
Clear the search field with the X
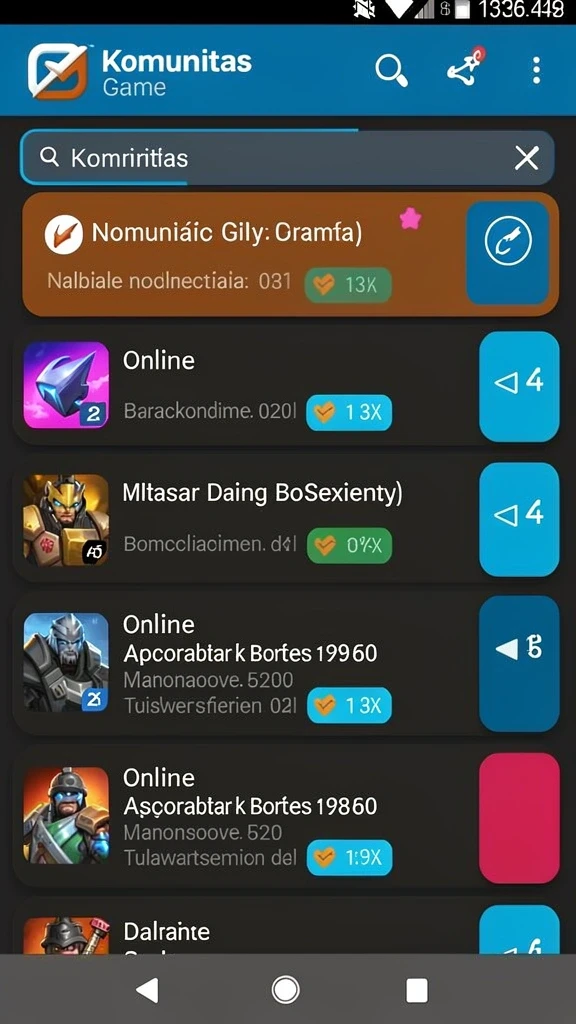(x=526, y=157)
